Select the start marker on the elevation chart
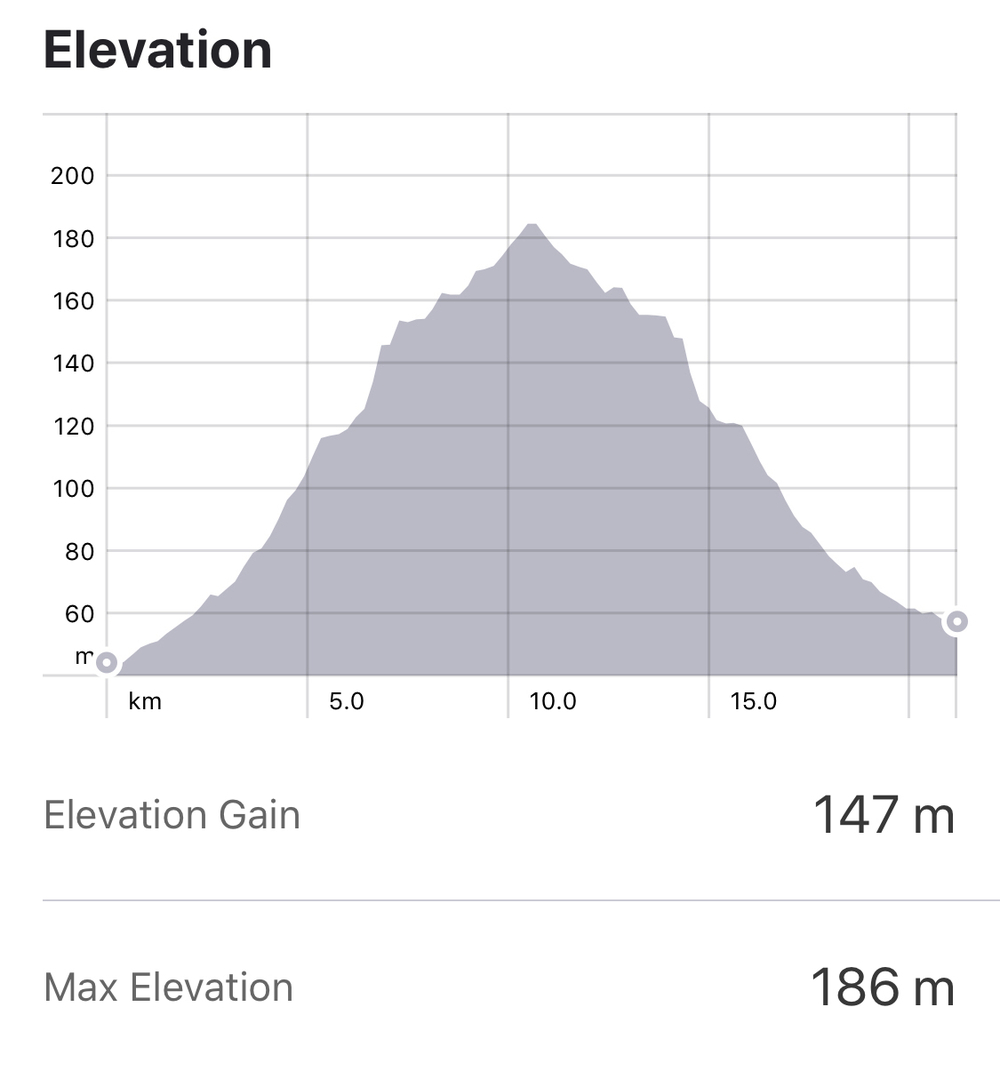Viewport: 1000px width, 1079px height. (106, 663)
